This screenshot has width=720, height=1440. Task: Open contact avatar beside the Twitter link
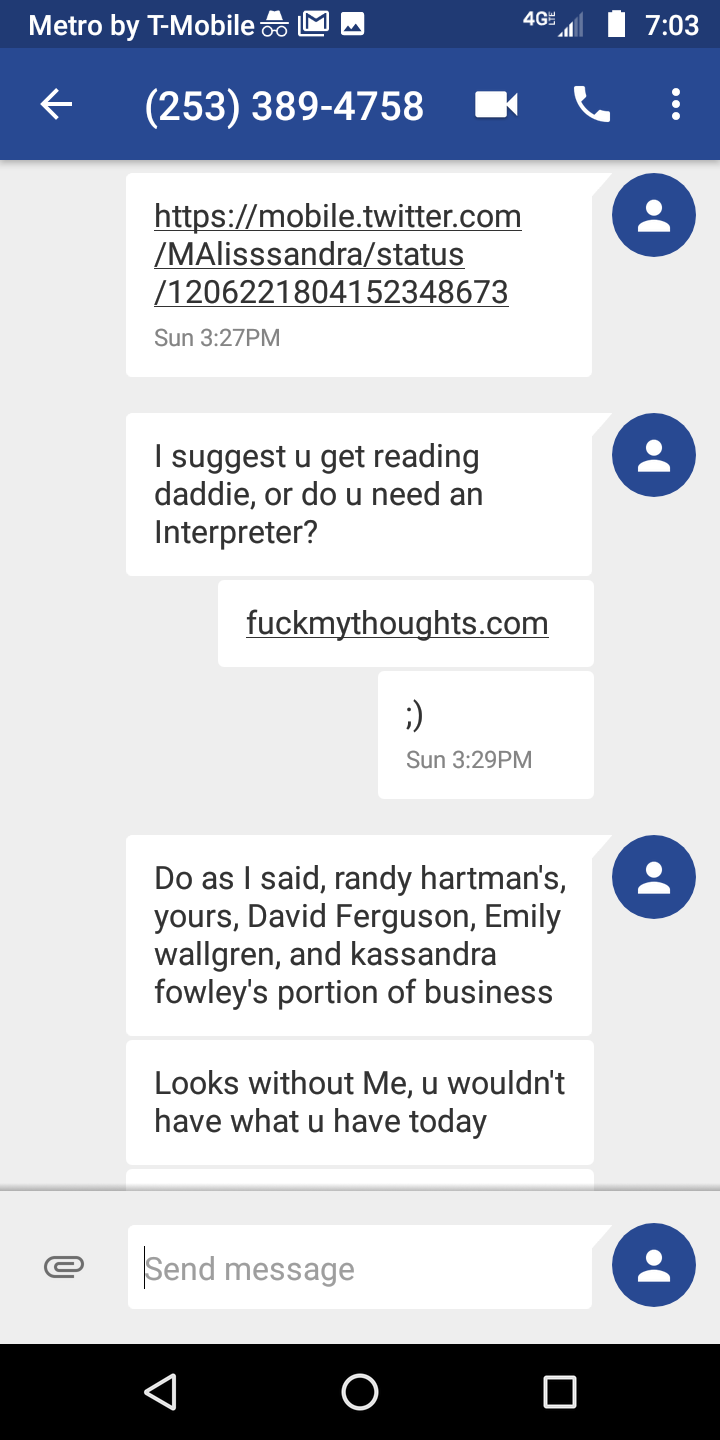pos(653,215)
